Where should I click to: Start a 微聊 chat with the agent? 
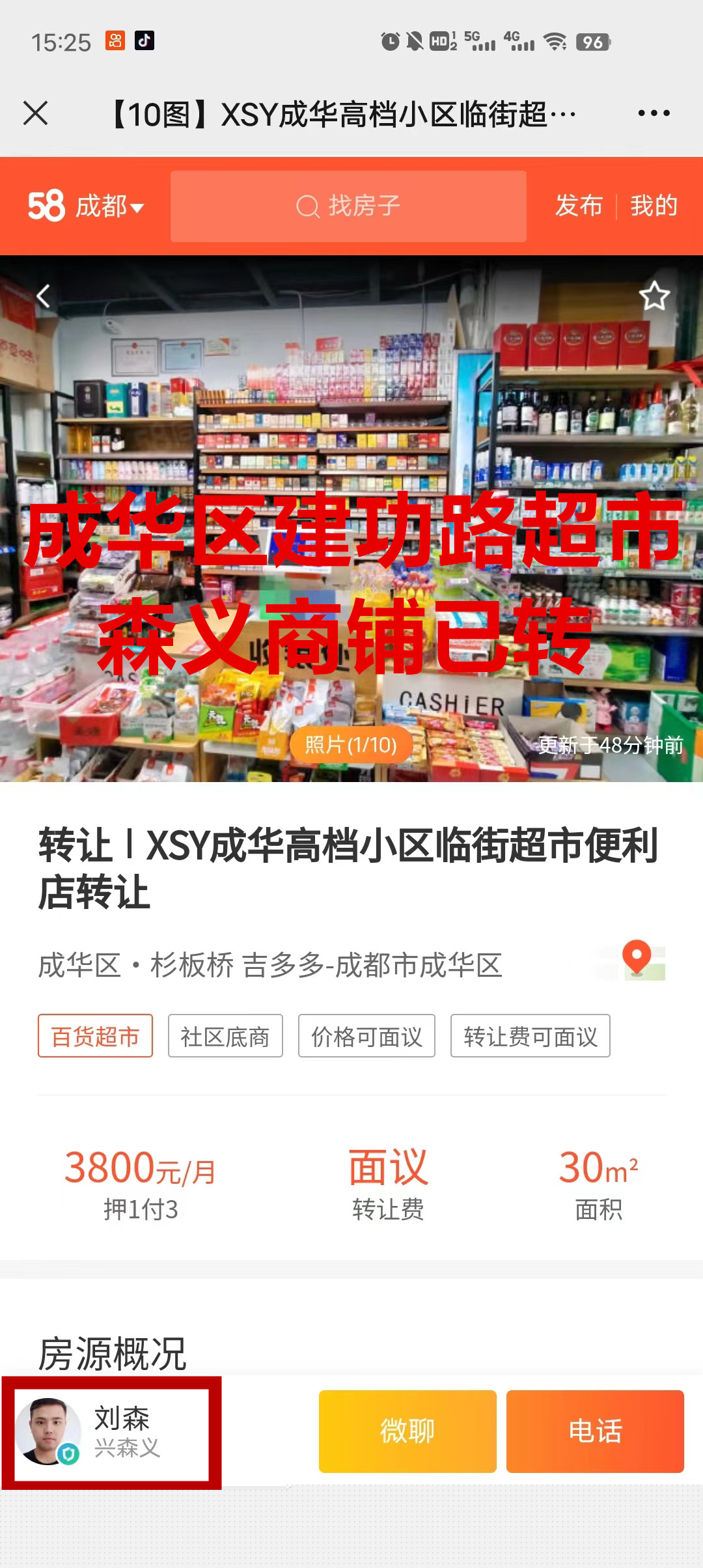pyautogui.click(x=407, y=1431)
